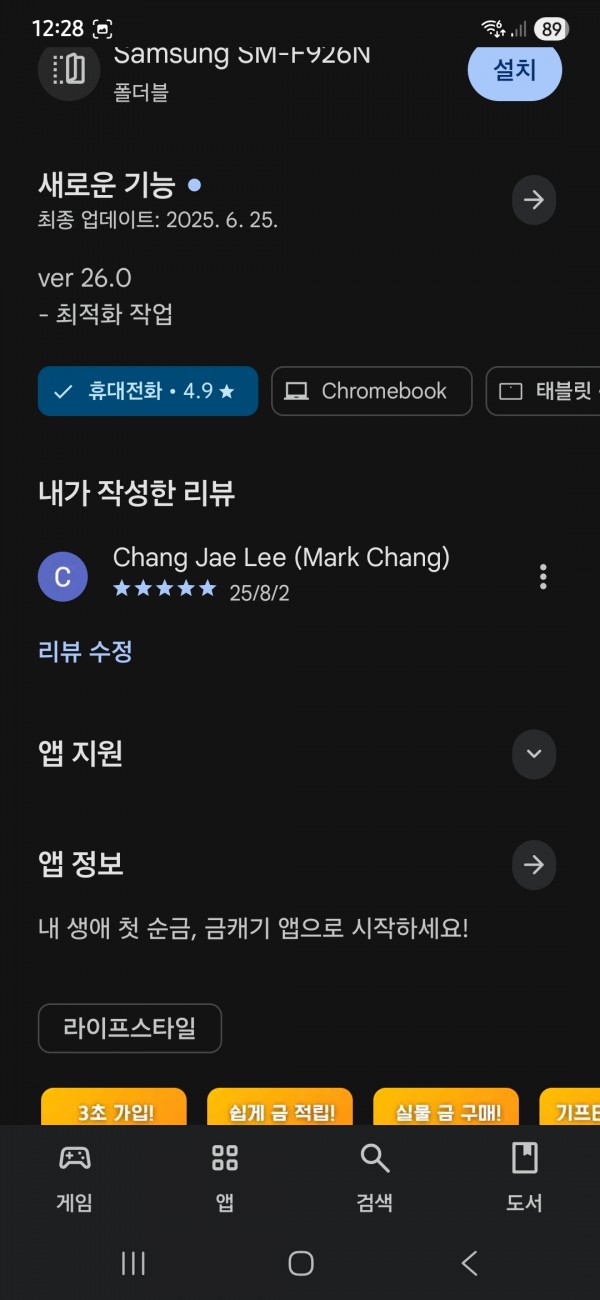Switch to the 도서 tab

pos(525,1178)
